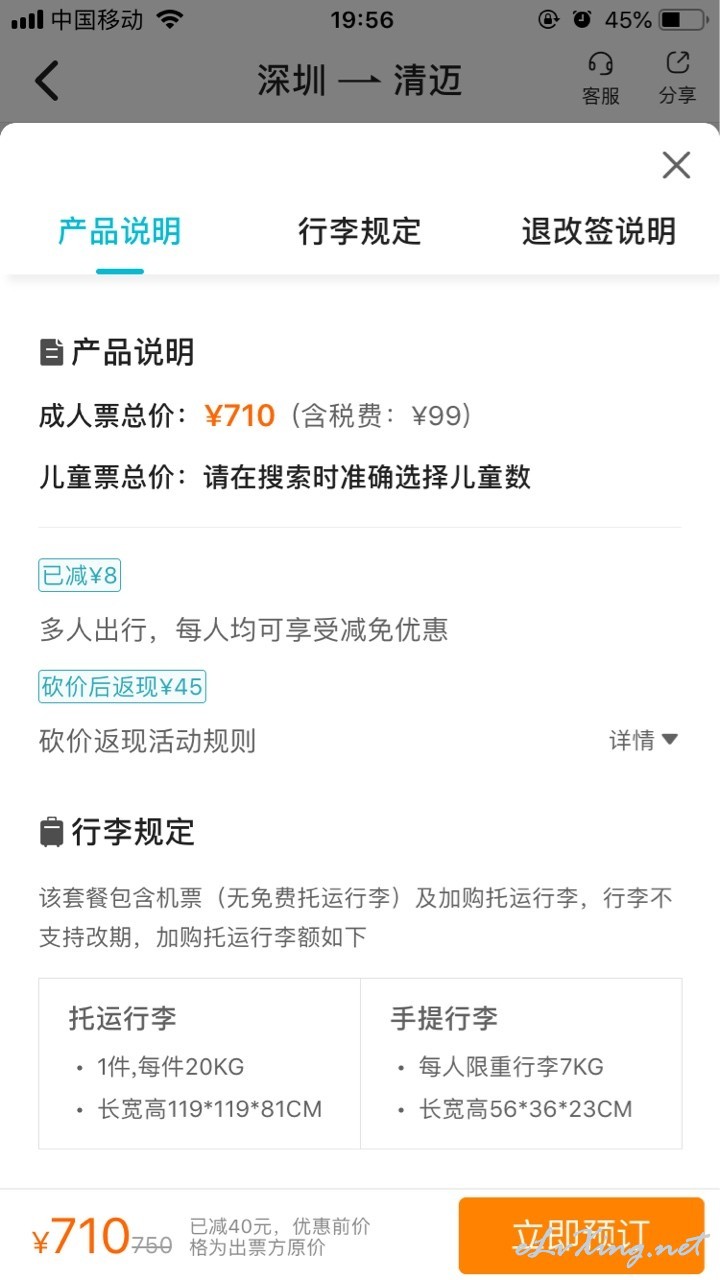Switch to the 退改签说明 tab
This screenshot has height=1280, width=720.
[599, 231]
